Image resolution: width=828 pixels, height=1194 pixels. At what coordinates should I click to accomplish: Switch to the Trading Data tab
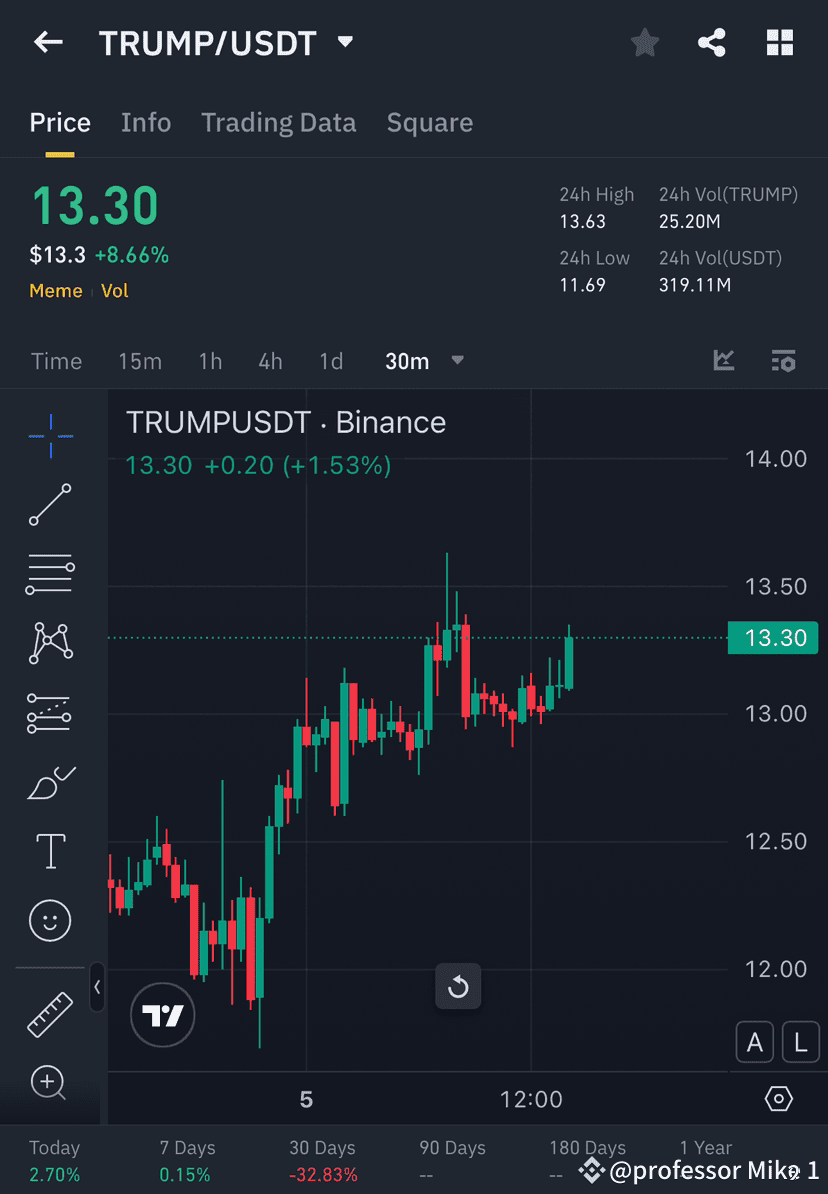279,122
